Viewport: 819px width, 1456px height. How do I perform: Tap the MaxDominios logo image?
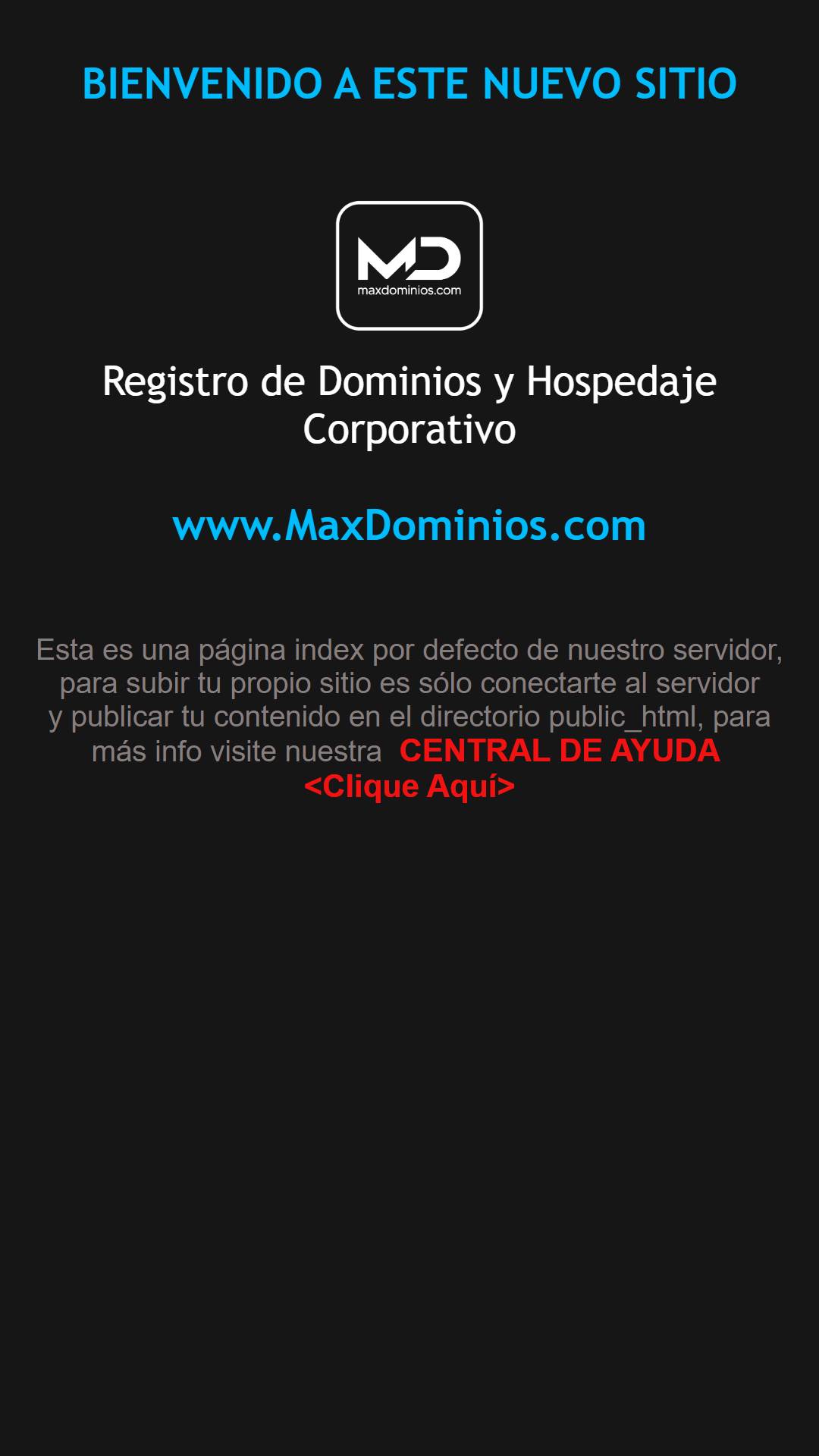pyautogui.click(x=409, y=265)
